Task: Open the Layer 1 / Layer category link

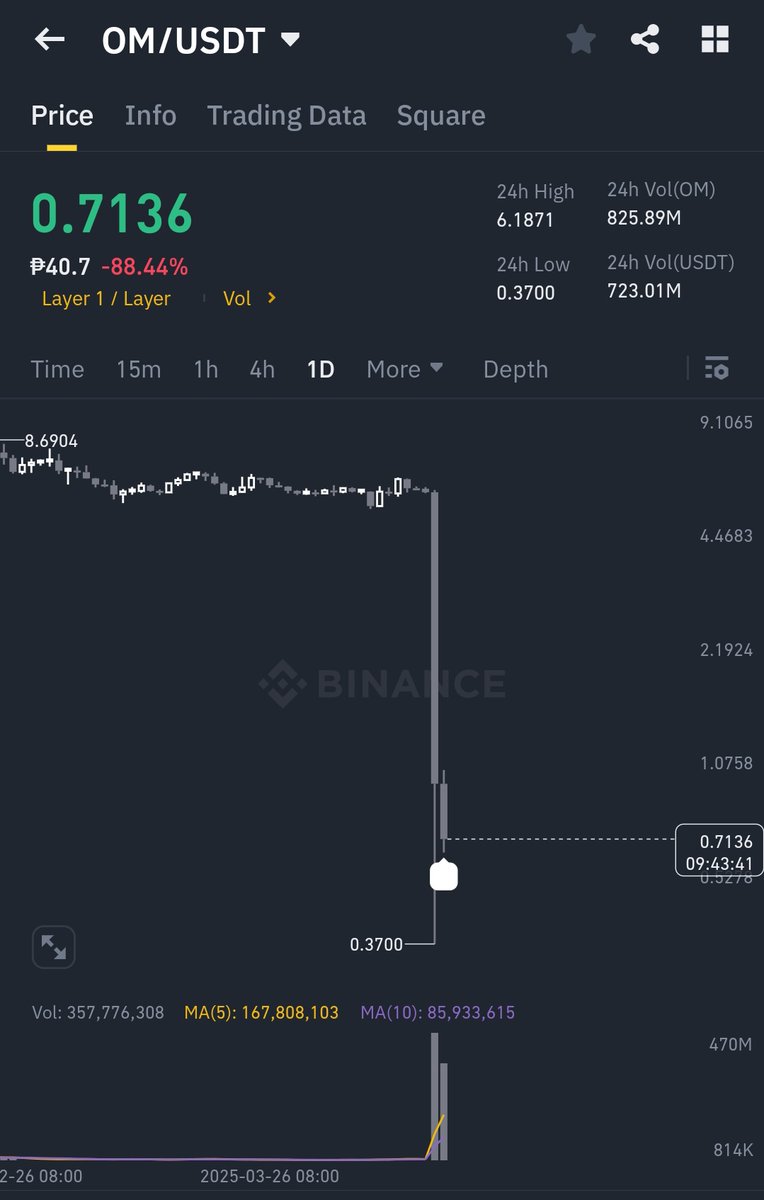Action: [x=106, y=298]
